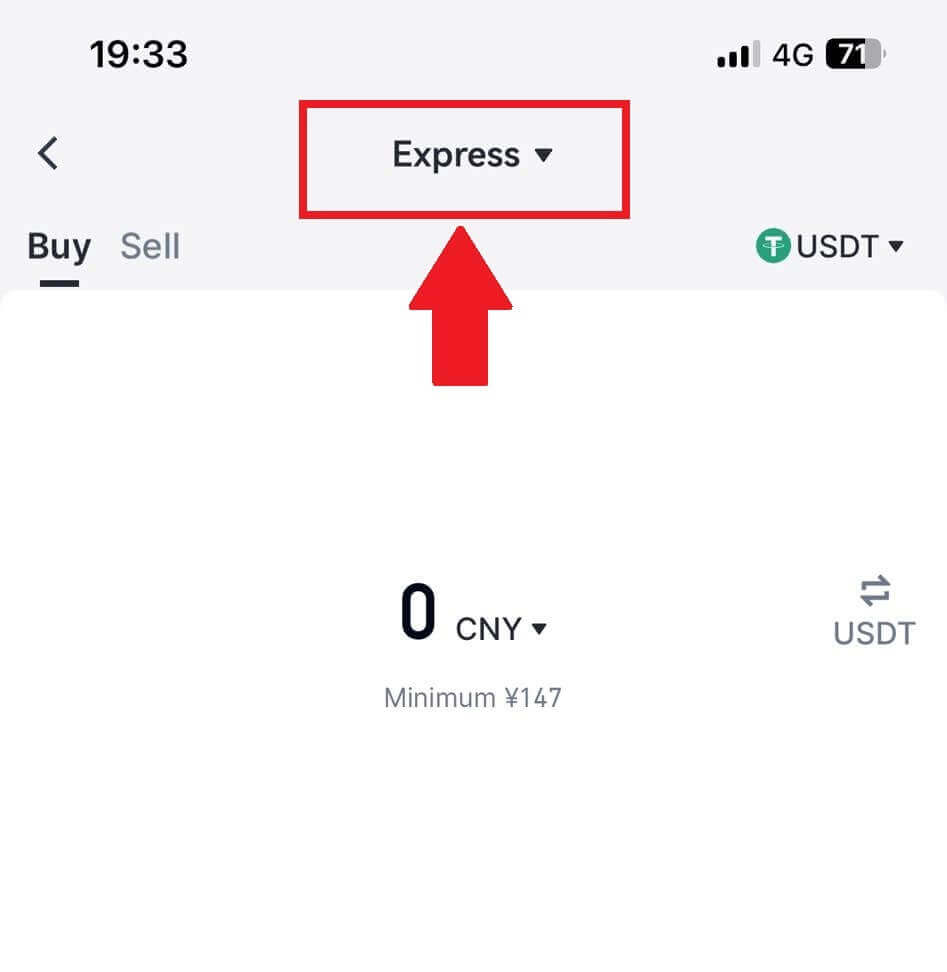947x972 pixels.
Task: Go back using the back arrow
Action: tap(48, 153)
